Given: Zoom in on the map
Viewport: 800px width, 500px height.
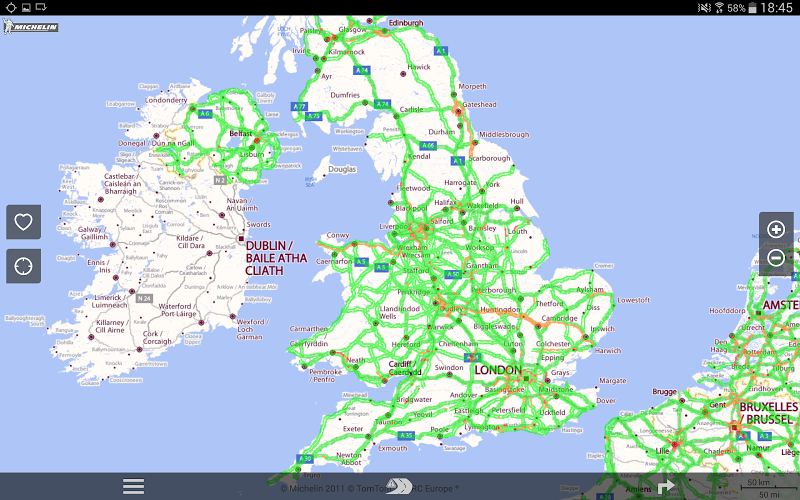Looking at the screenshot, I should [776, 229].
